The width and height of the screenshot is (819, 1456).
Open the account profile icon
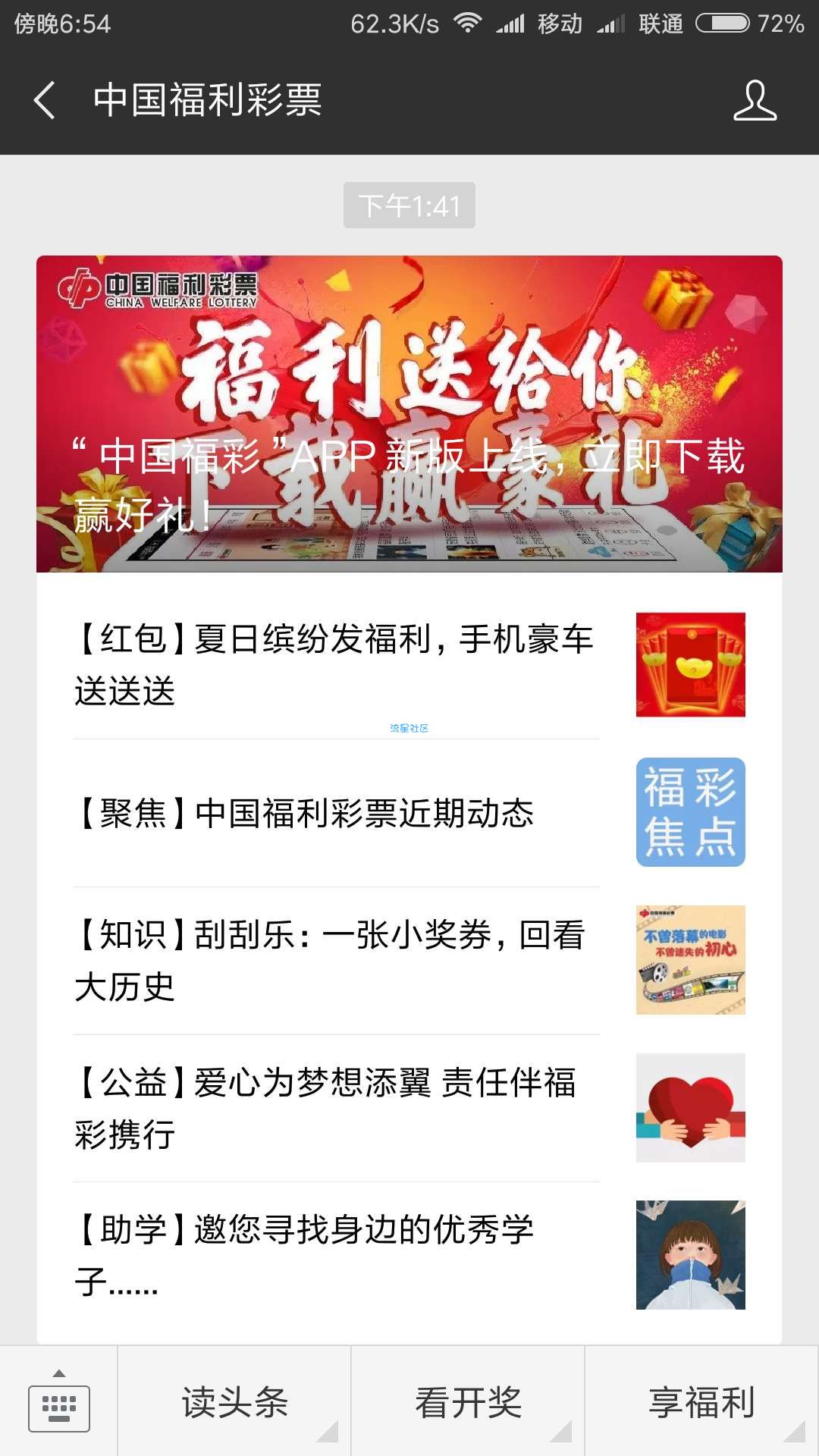click(755, 101)
